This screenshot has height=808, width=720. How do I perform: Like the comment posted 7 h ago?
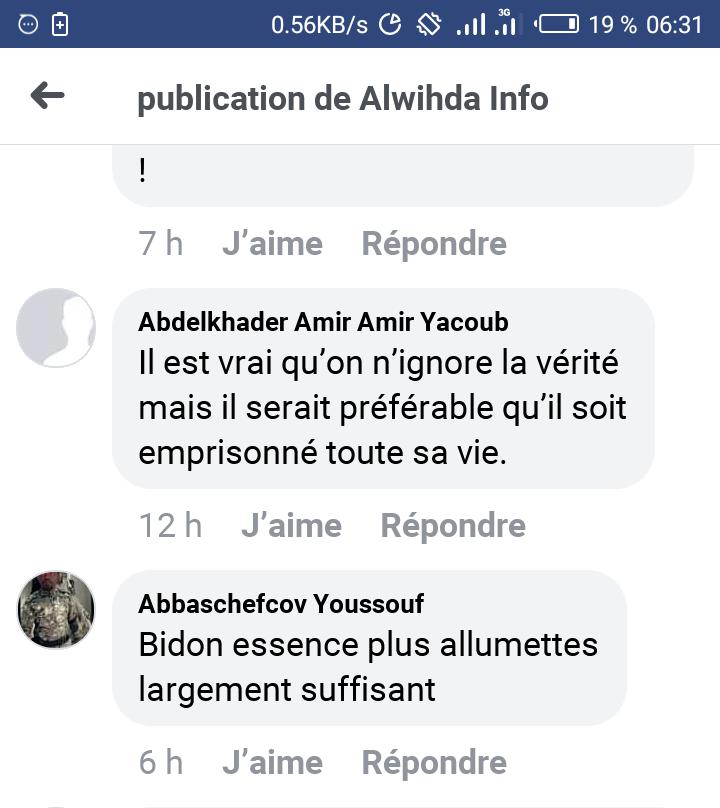pyautogui.click(x=272, y=244)
